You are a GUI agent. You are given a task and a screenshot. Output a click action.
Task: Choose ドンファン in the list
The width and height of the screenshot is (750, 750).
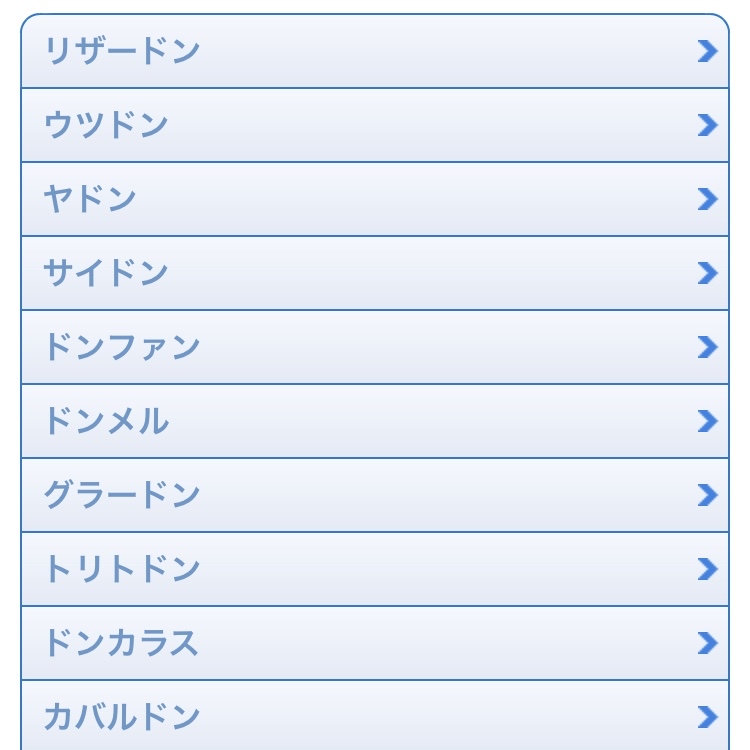(x=374, y=347)
